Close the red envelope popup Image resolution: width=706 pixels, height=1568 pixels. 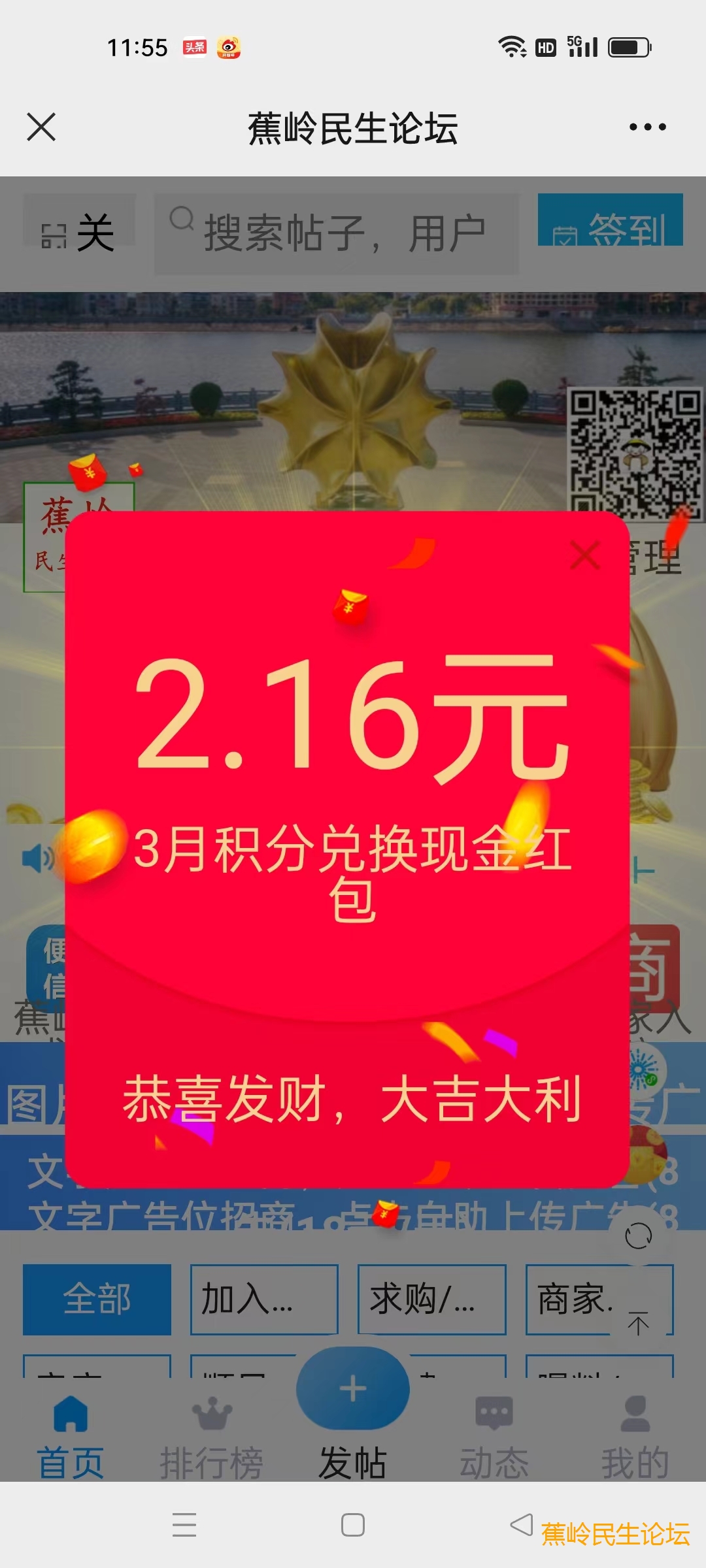(x=585, y=556)
